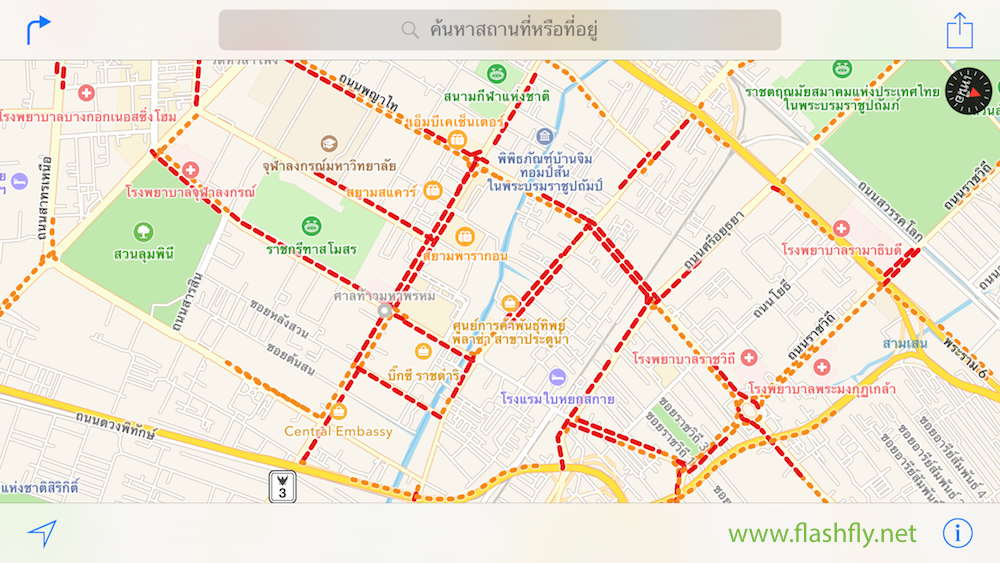Share the current map location
The width and height of the screenshot is (1000, 563).
(959, 30)
